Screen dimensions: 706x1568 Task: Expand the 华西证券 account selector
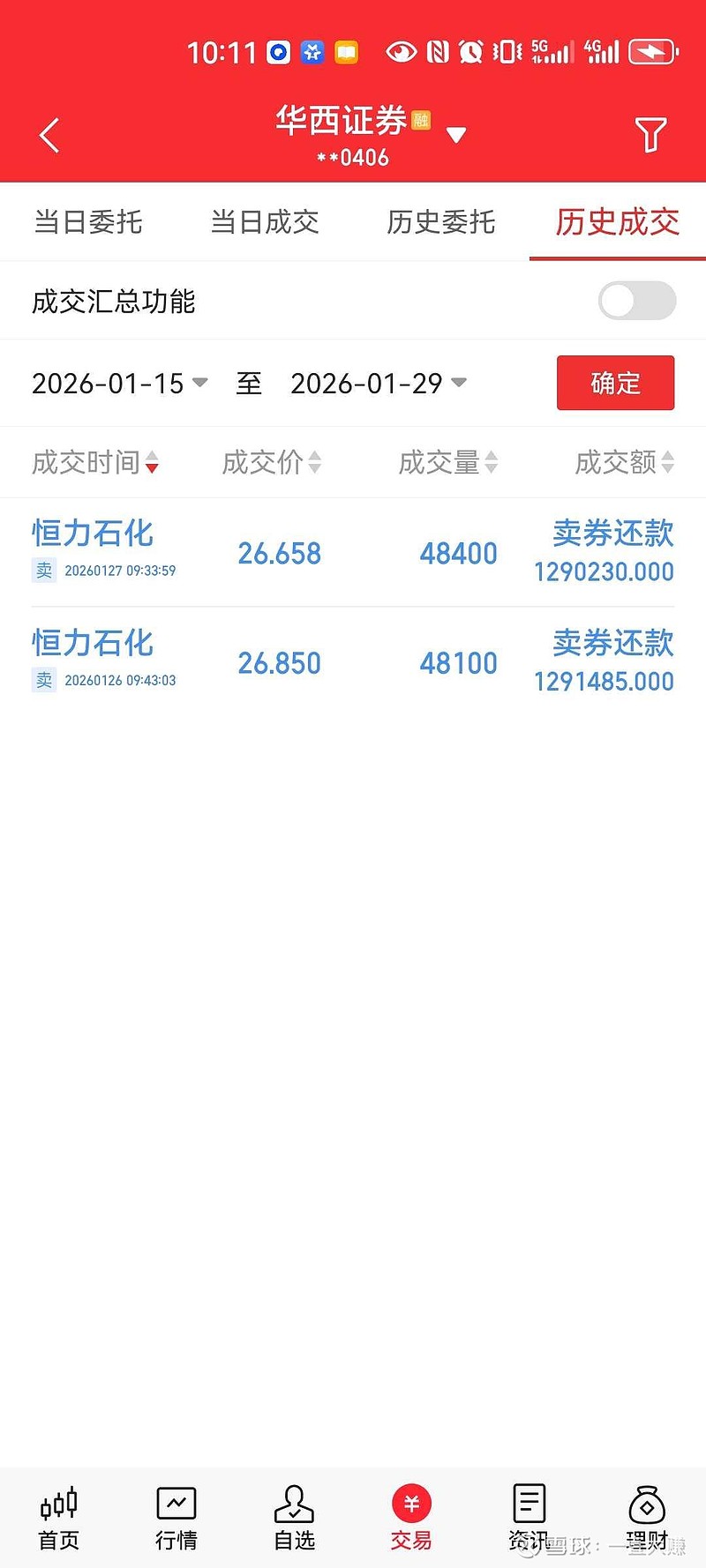click(455, 134)
